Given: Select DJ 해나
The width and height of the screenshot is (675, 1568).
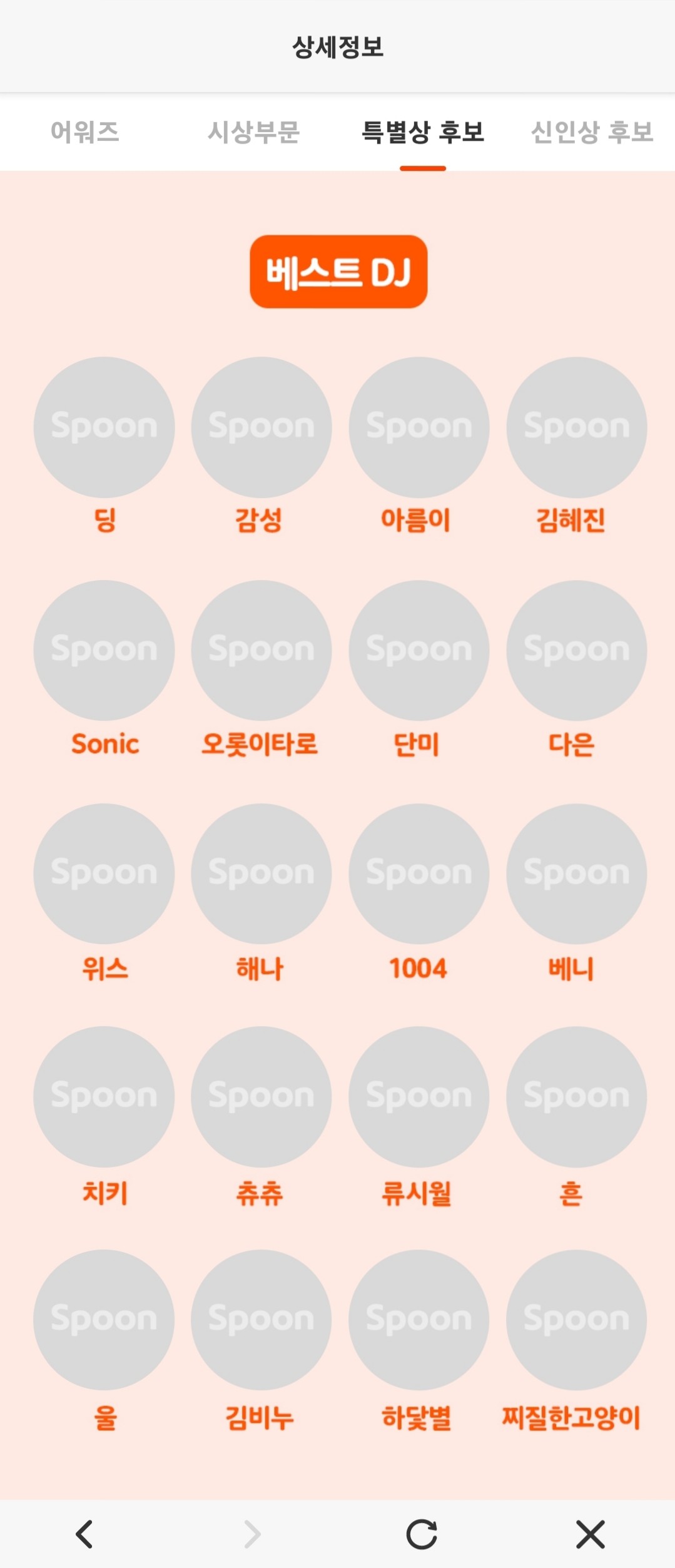Looking at the screenshot, I should 261,874.
